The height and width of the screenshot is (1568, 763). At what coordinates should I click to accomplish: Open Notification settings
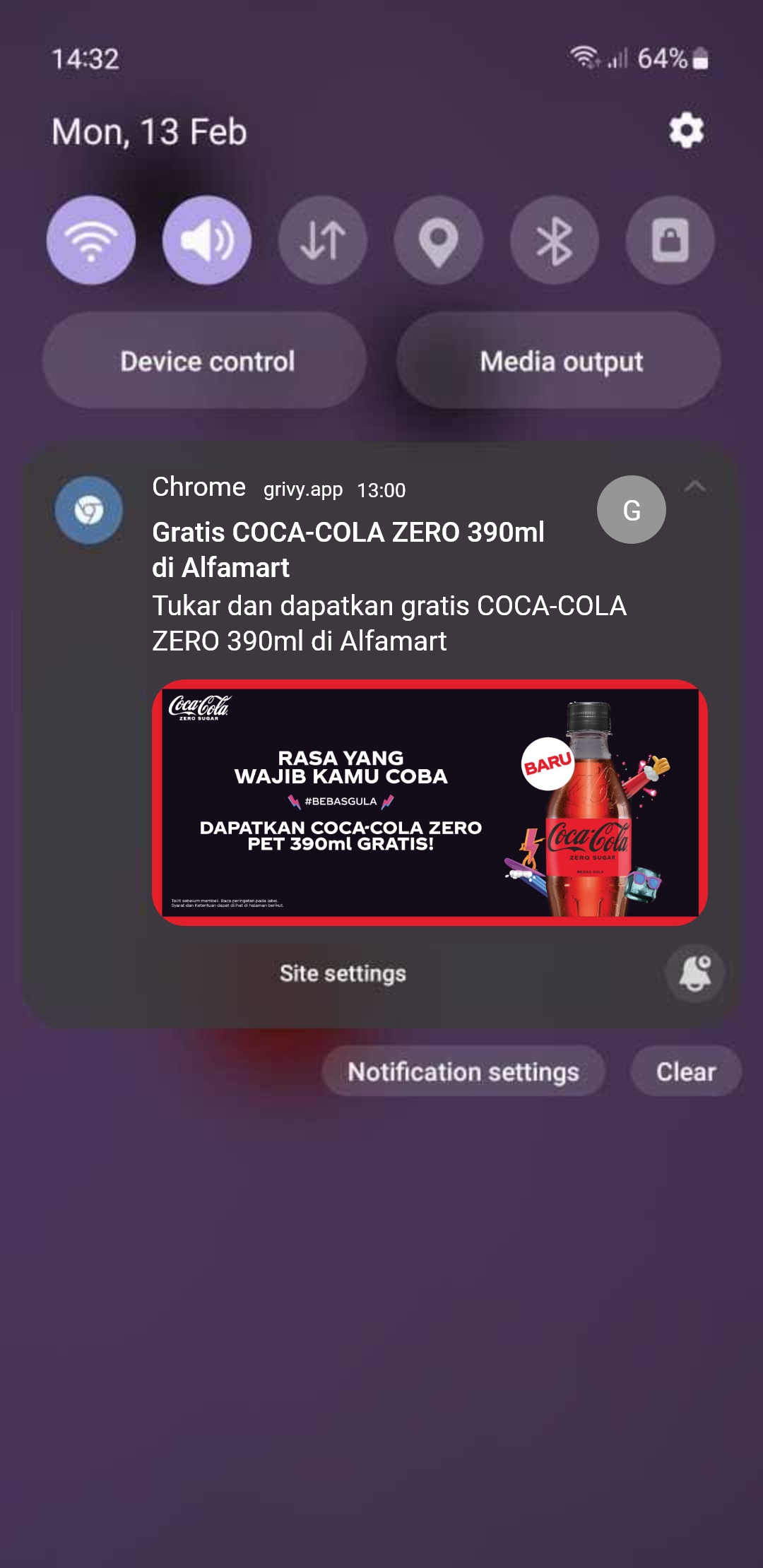pyautogui.click(x=463, y=1071)
